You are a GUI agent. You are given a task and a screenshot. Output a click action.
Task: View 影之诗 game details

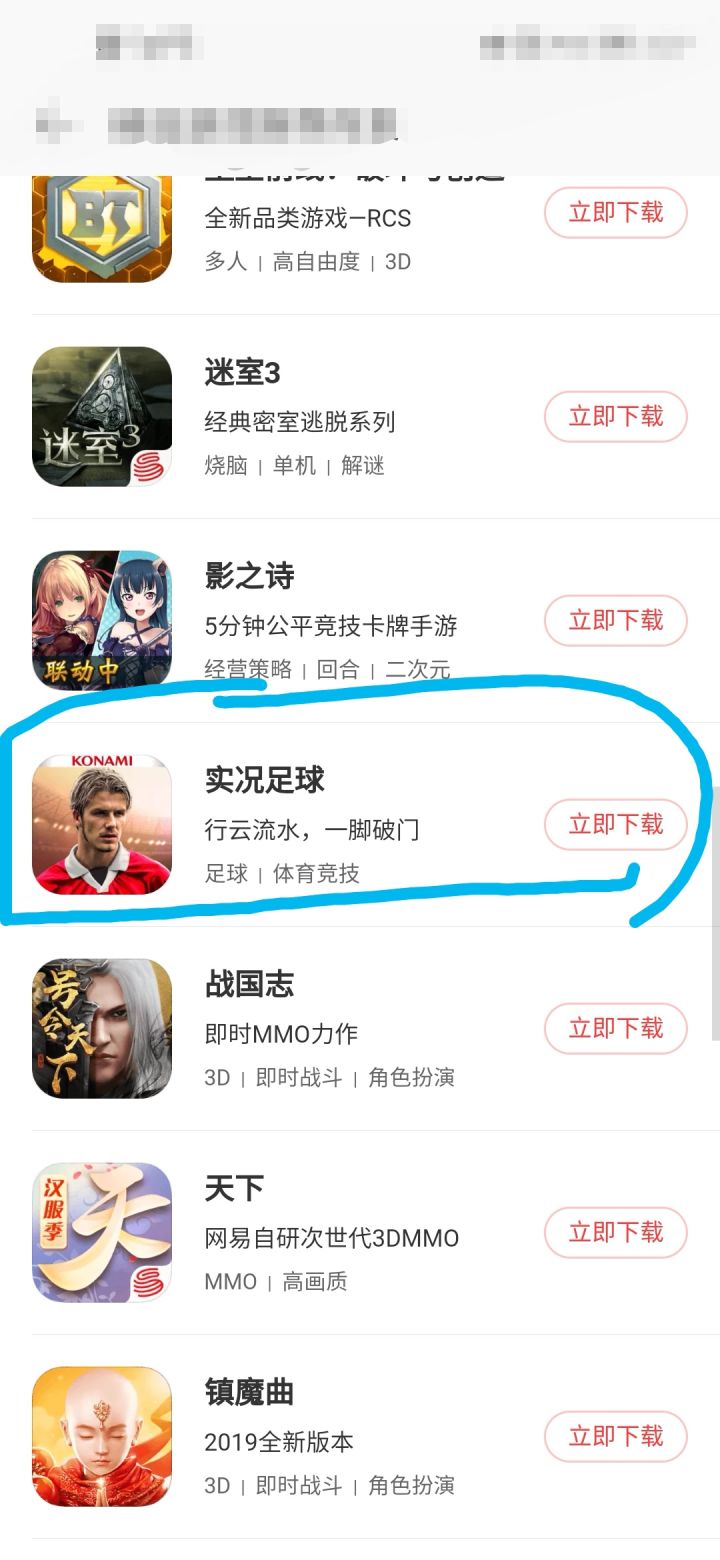coord(360,621)
